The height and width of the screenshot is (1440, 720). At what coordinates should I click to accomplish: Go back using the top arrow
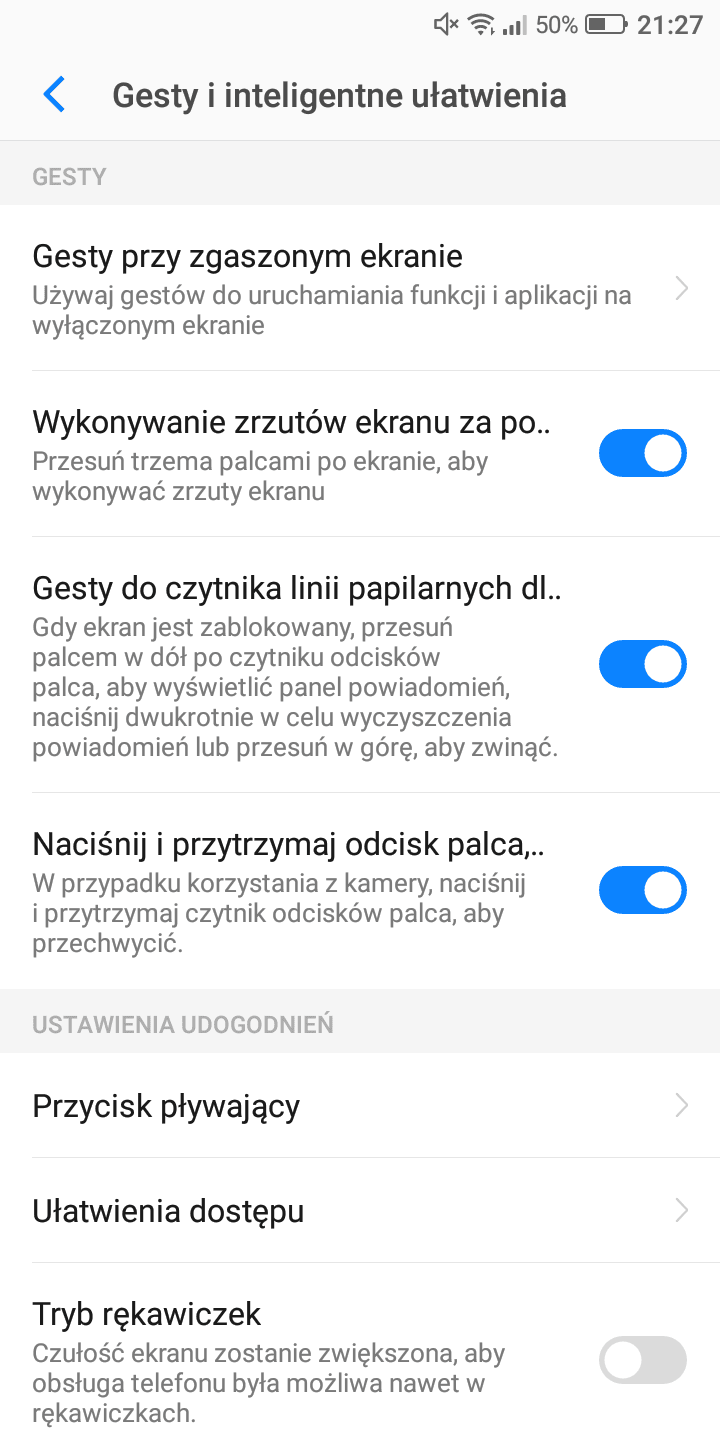[54, 95]
